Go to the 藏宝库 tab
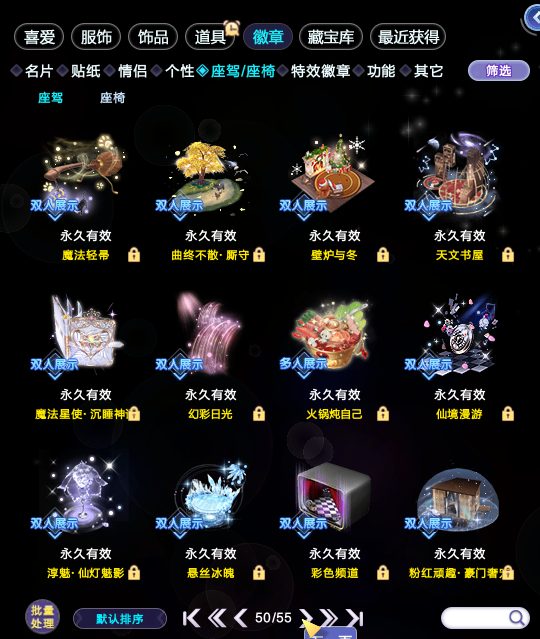 (x=331, y=37)
